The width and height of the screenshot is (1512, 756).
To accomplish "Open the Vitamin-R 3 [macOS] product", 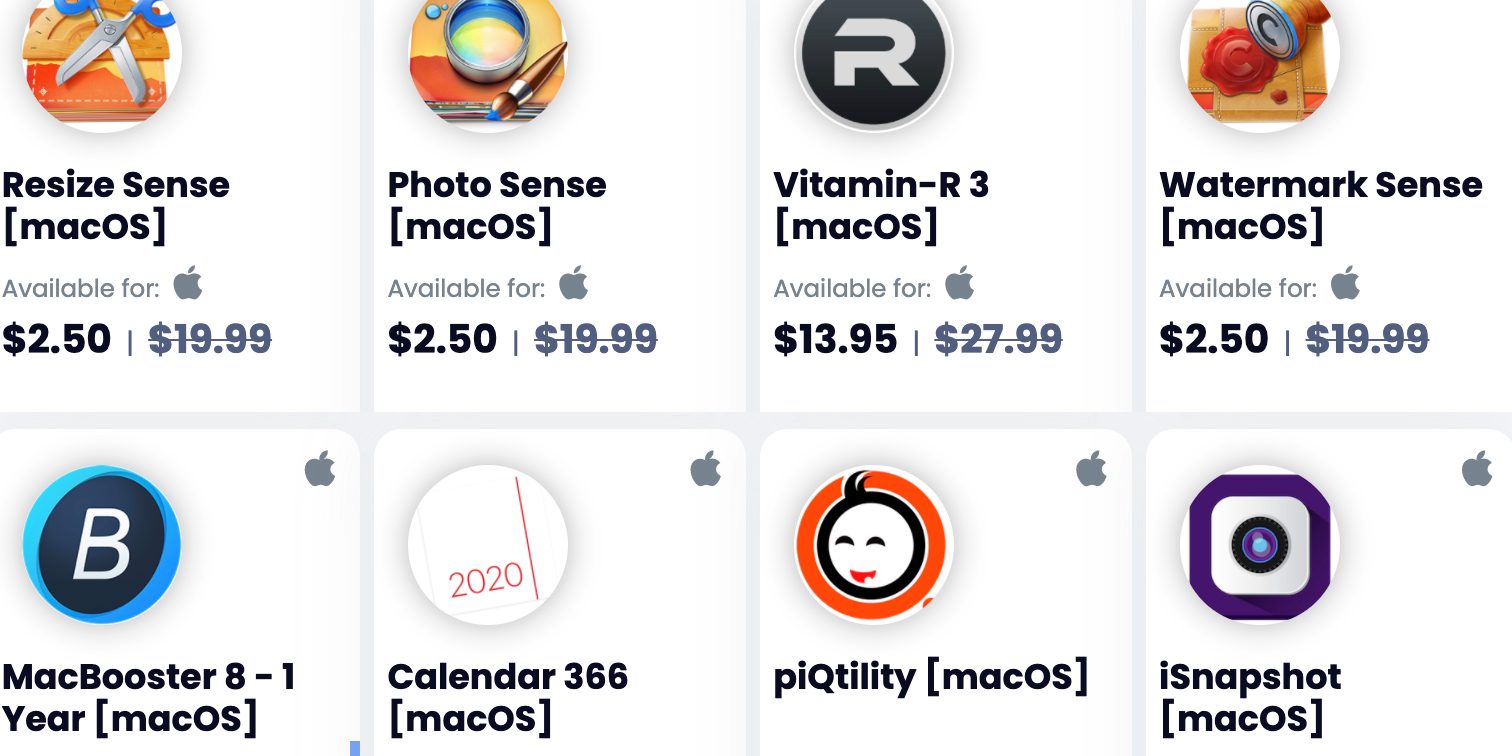I will [881, 205].
